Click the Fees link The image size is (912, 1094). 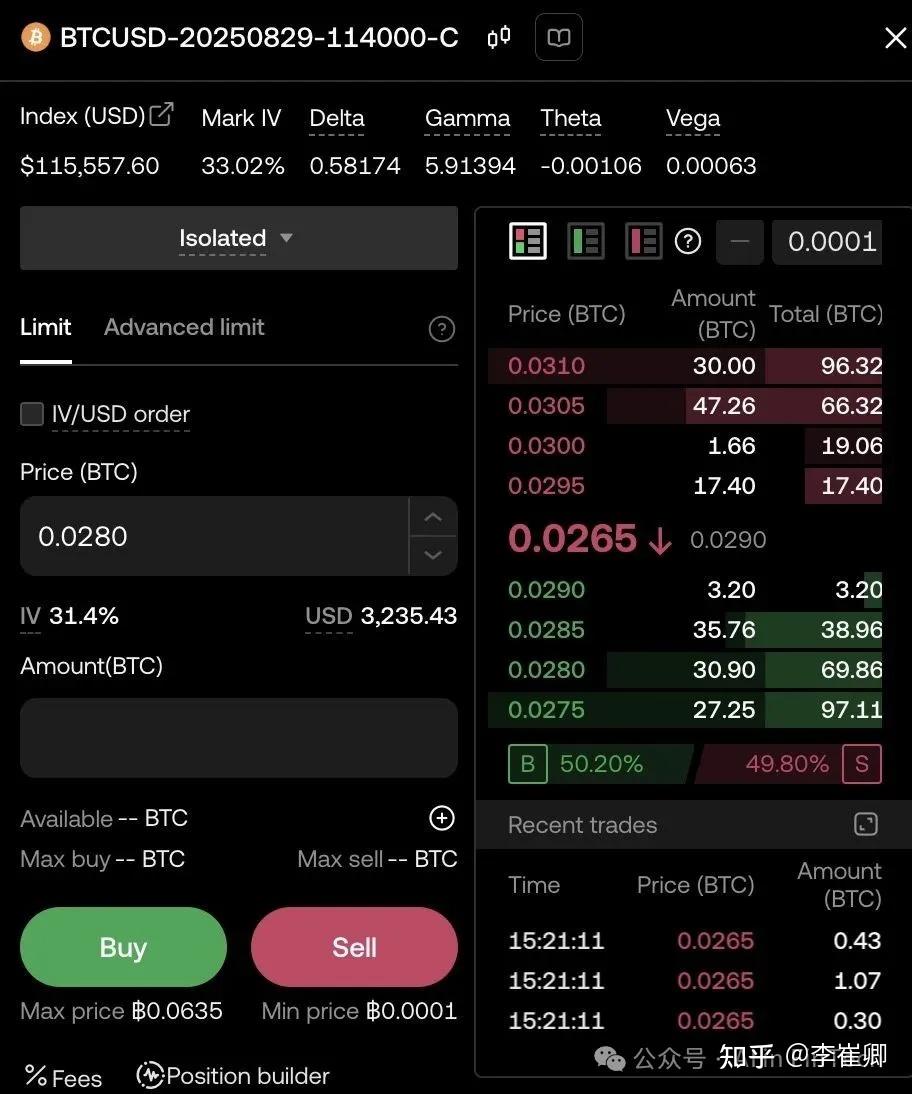[62, 1076]
